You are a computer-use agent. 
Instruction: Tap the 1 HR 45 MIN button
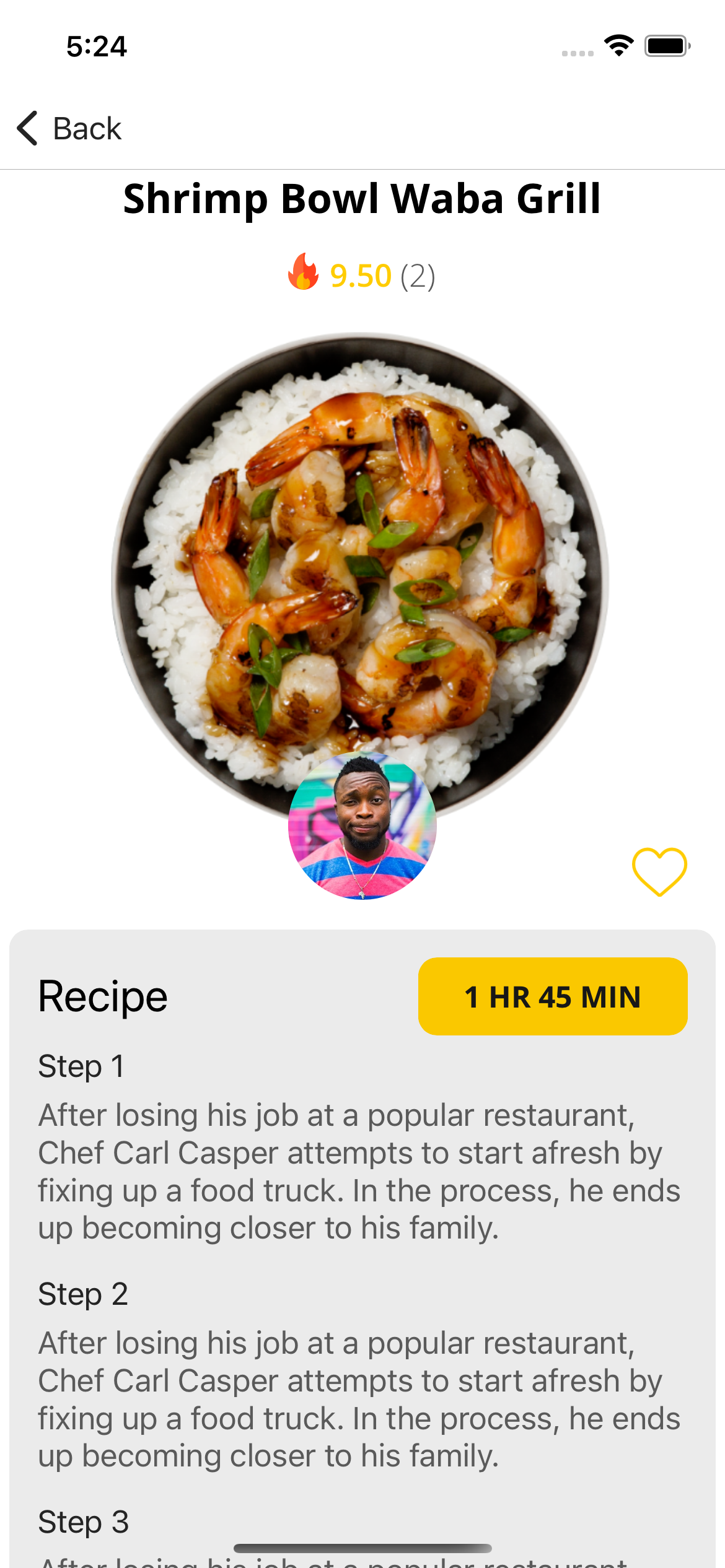pos(553,996)
